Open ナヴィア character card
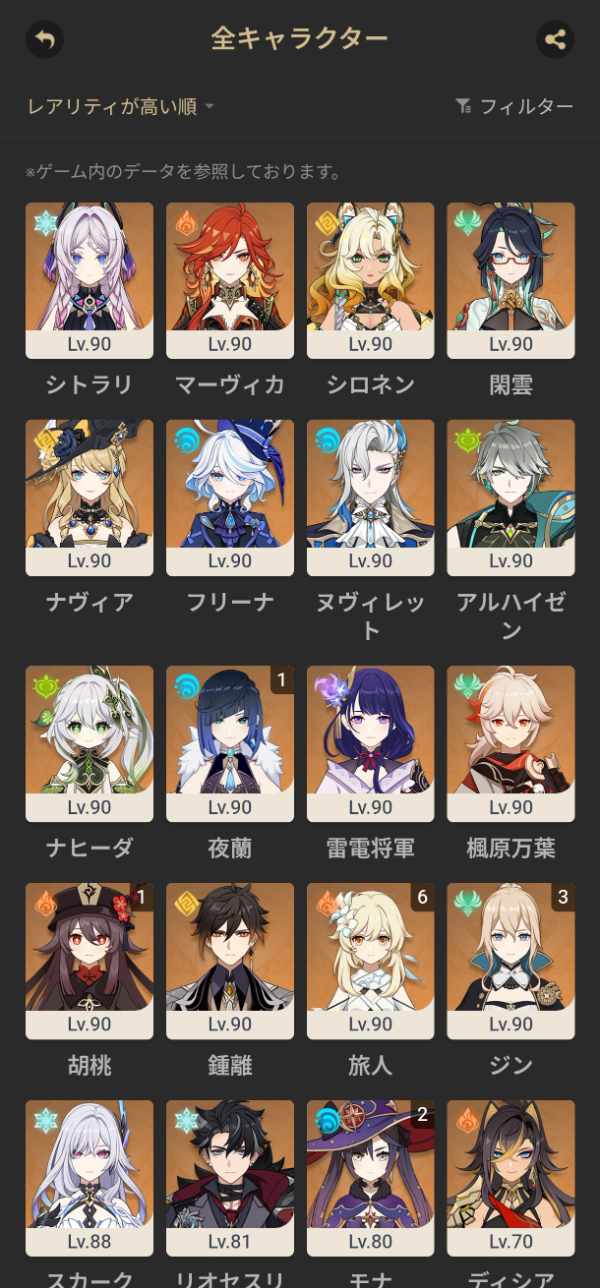This screenshot has height=1288, width=600. (89, 497)
